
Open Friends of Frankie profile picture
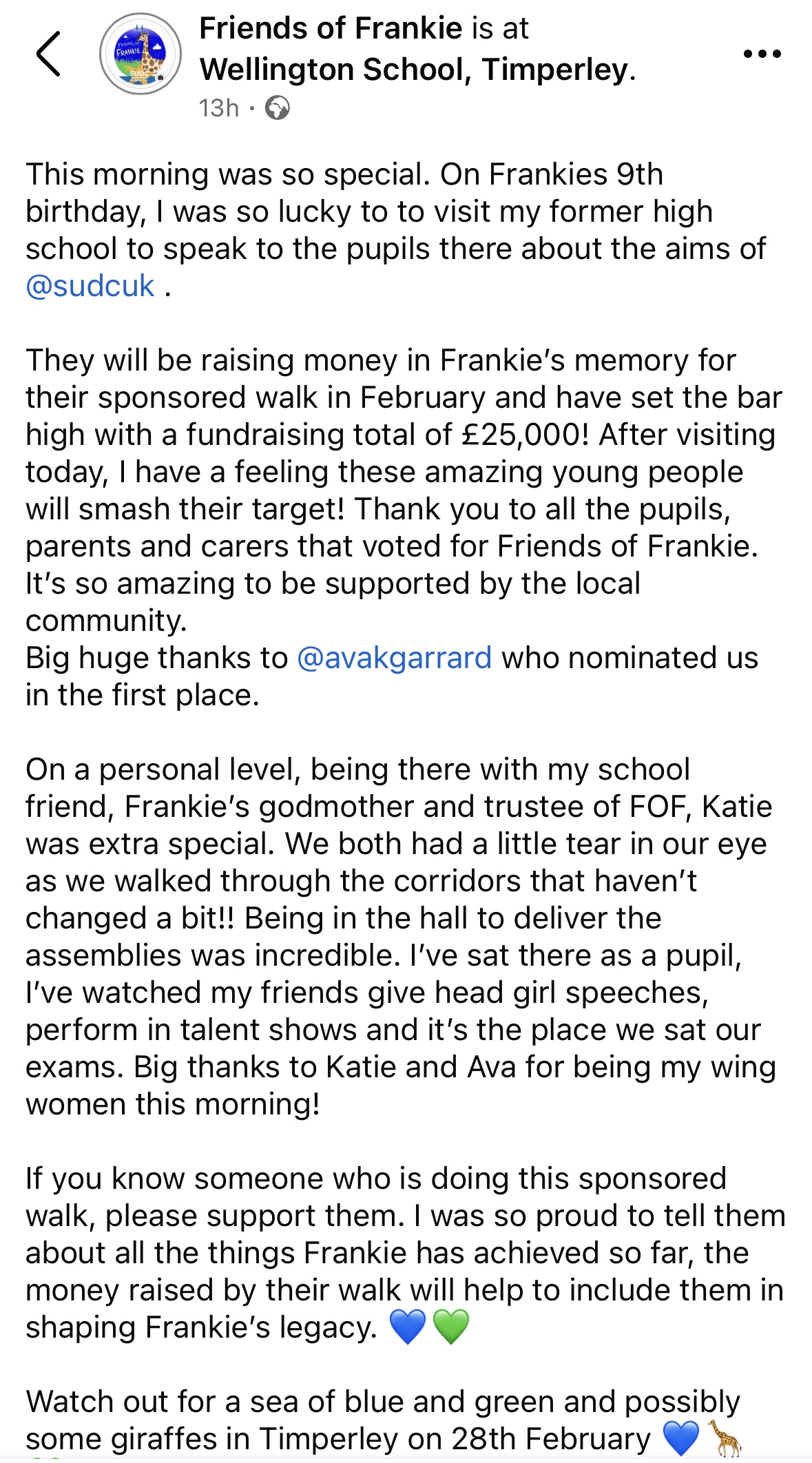coord(140,54)
